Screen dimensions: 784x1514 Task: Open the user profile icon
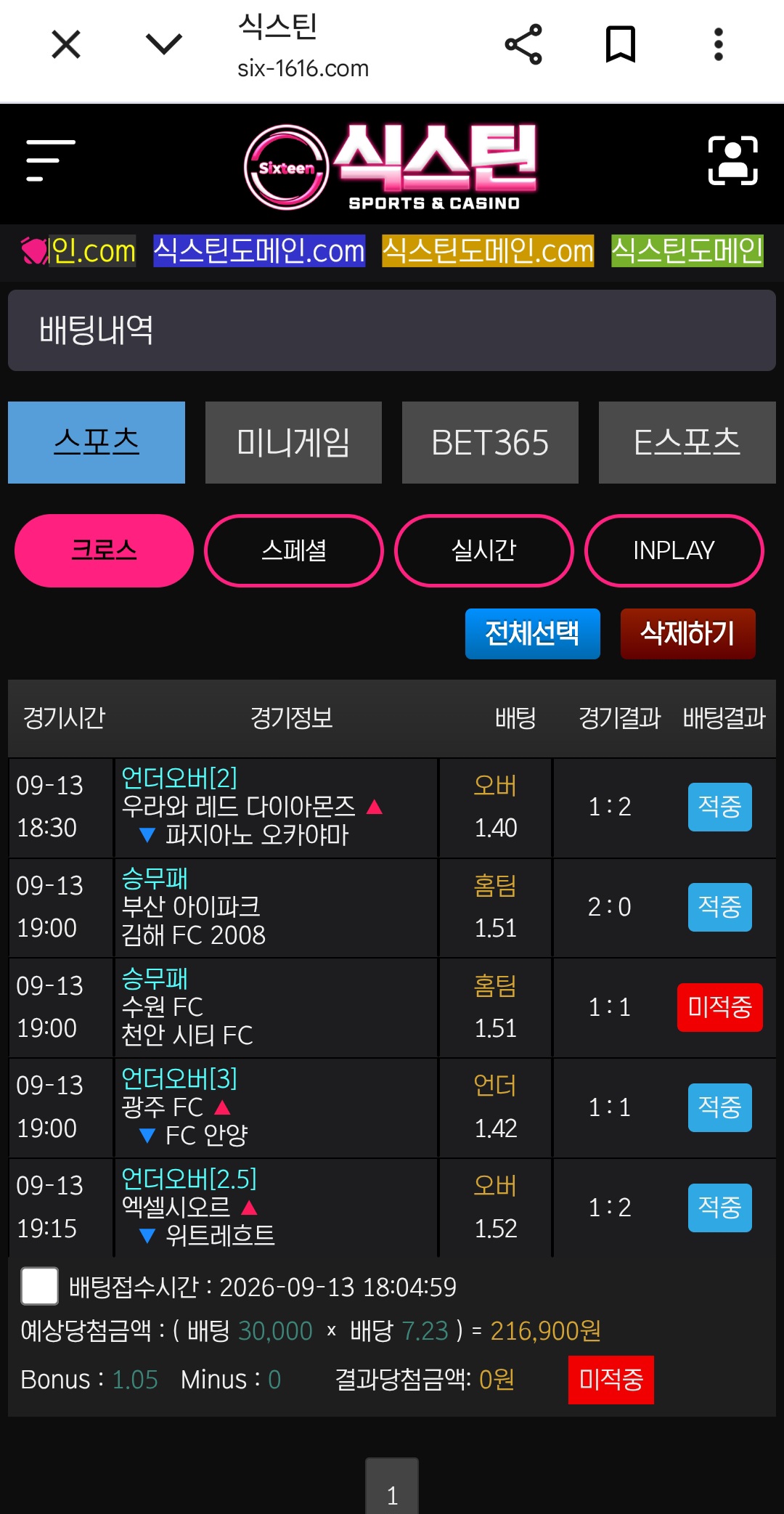click(x=733, y=160)
